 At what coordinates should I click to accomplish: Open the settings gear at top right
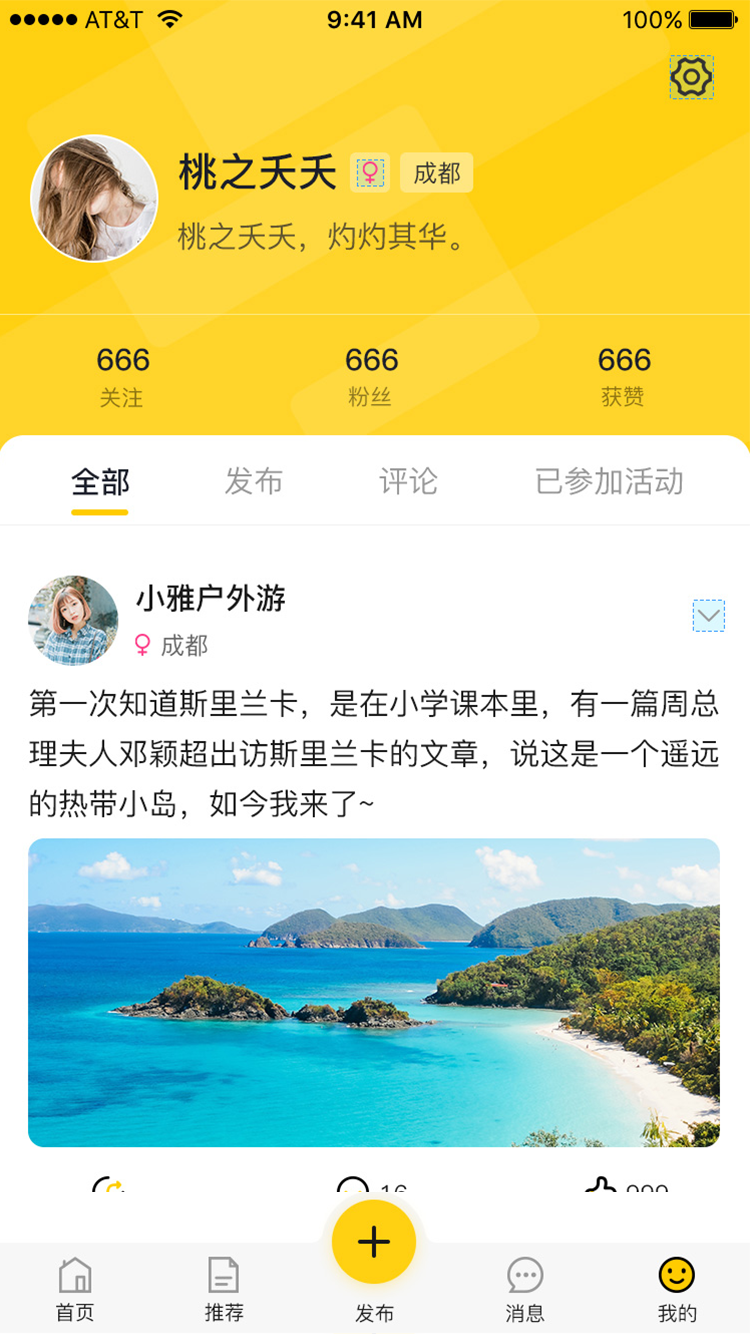(690, 77)
